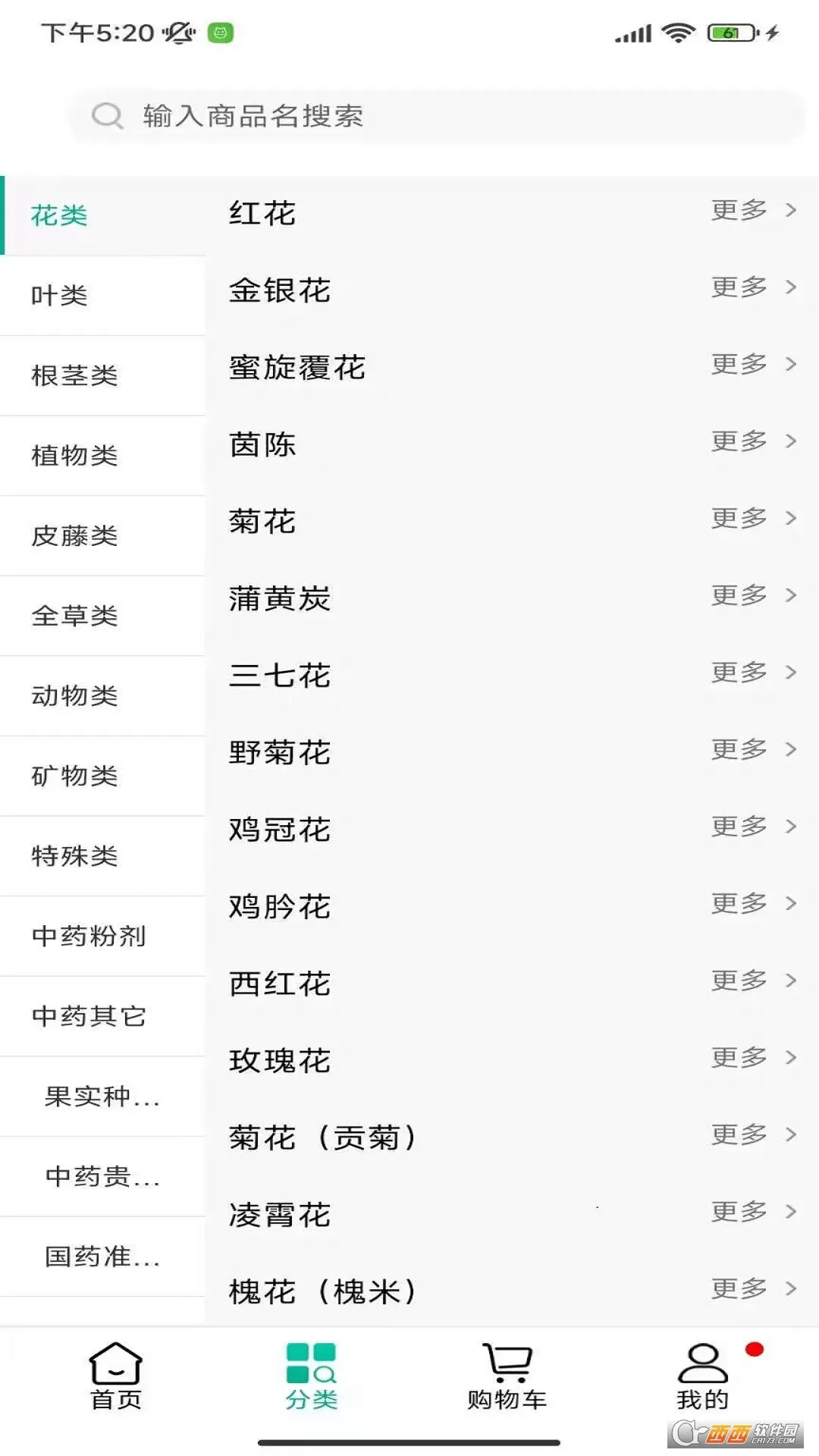View more 三七花 items
819x1456 pixels.
coord(752,673)
